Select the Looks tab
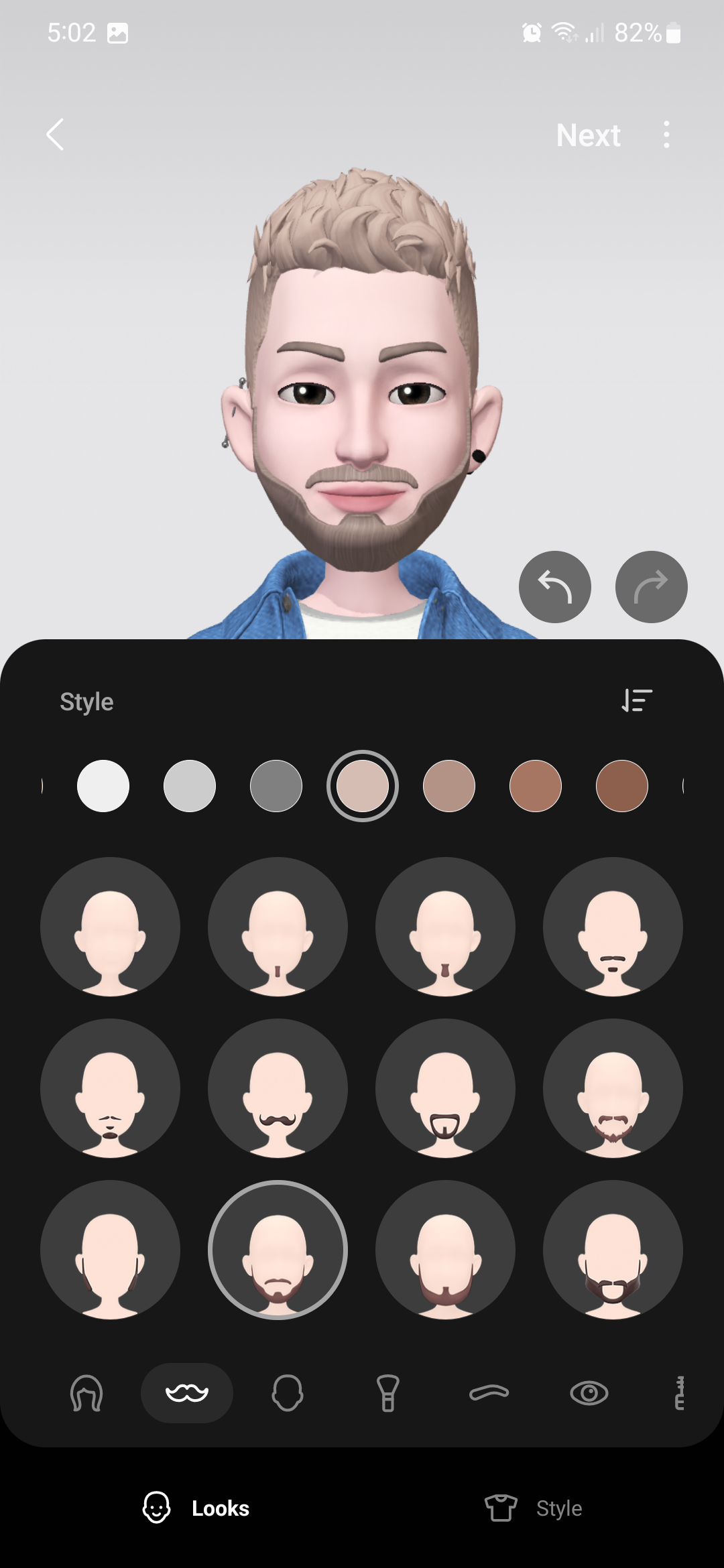The image size is (724, 1568). pos(196,1508)
